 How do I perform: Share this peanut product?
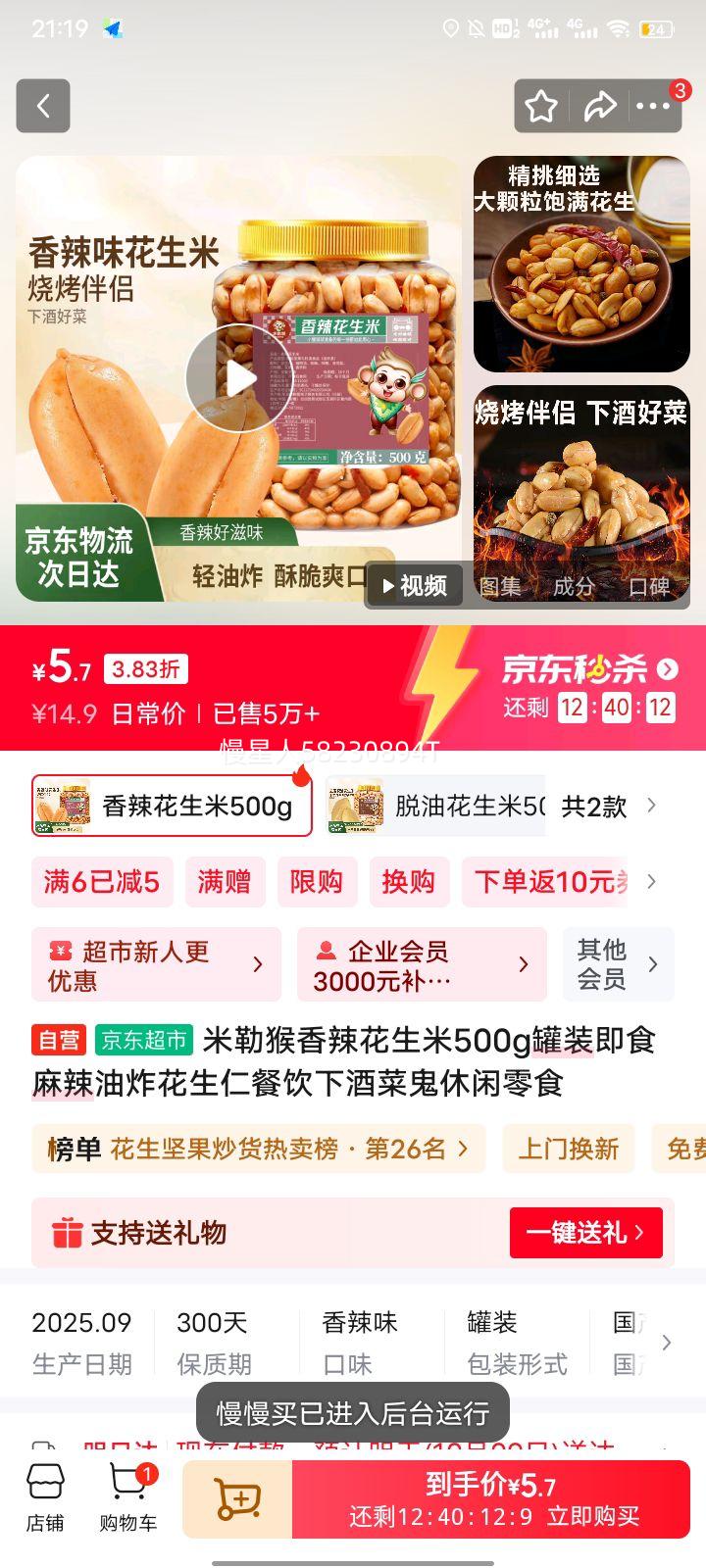(599, 106)
